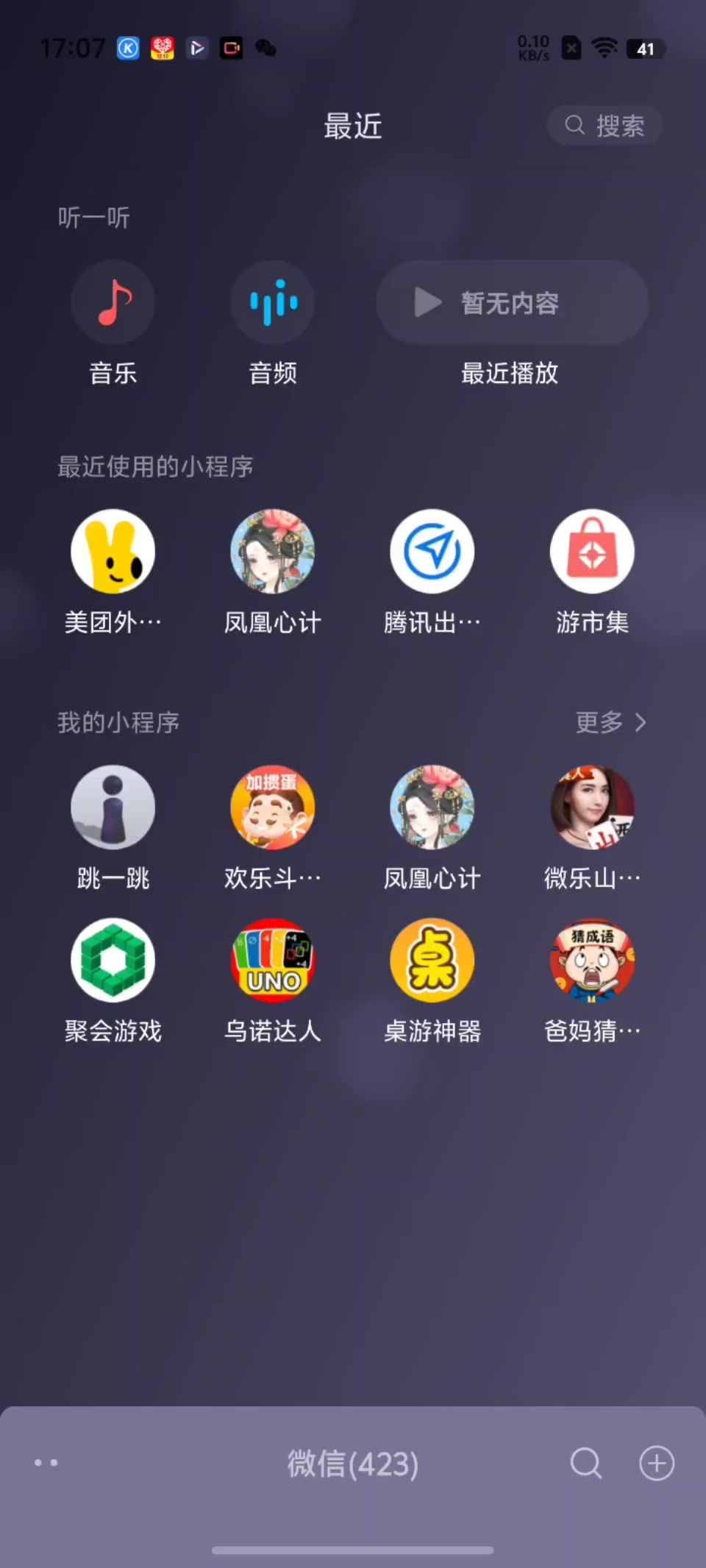Screen dimensions: 706x1568
Task: Open 音乐 music
Action: tap(113, 302)
